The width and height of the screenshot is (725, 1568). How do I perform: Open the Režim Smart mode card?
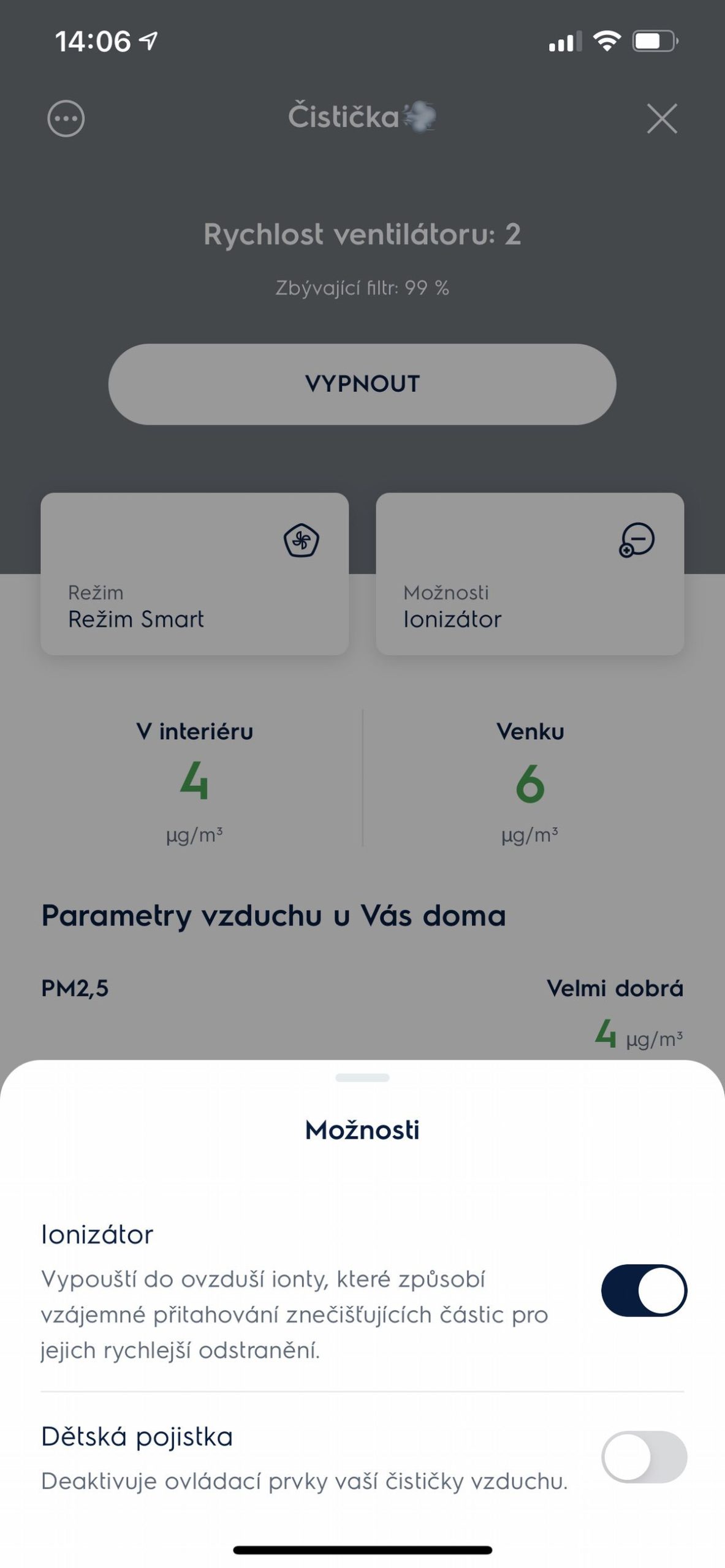pyautogui.click(x=195, y=574)
